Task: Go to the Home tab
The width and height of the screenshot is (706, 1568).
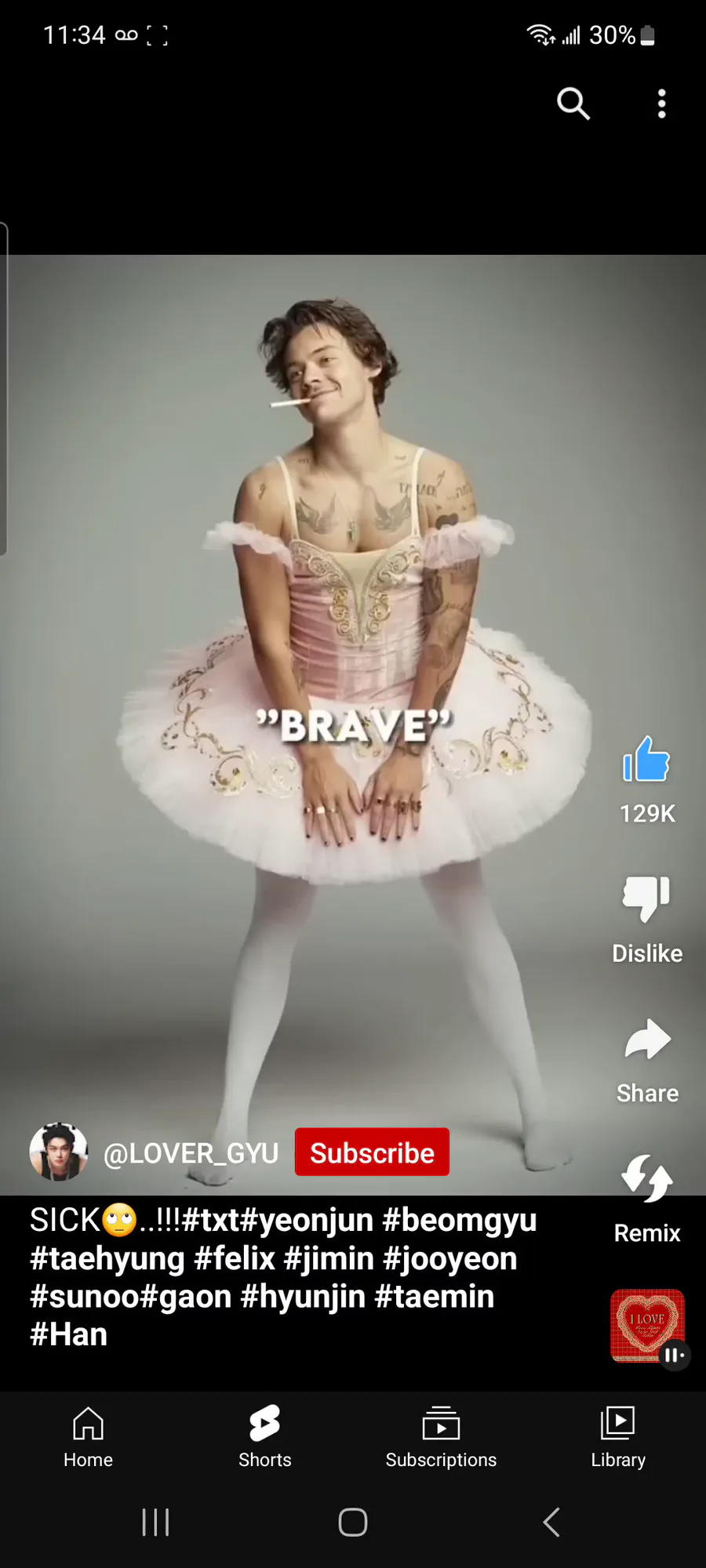Action: [x=88, y=1438]
